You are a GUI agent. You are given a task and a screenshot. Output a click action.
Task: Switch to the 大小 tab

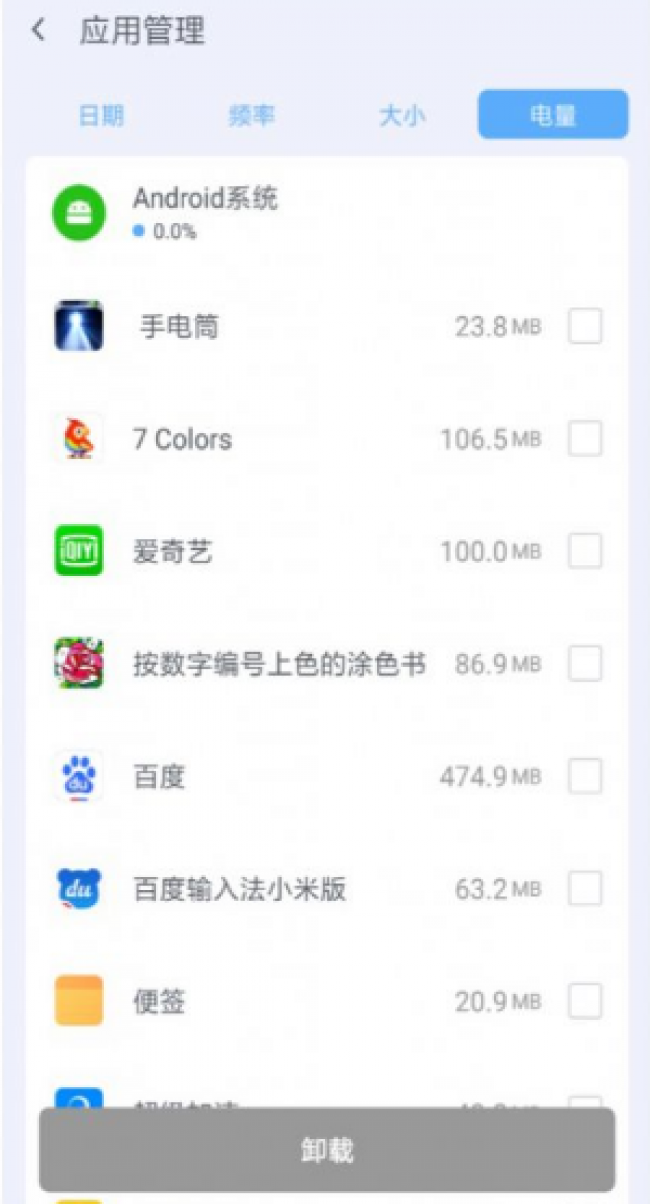401,115
